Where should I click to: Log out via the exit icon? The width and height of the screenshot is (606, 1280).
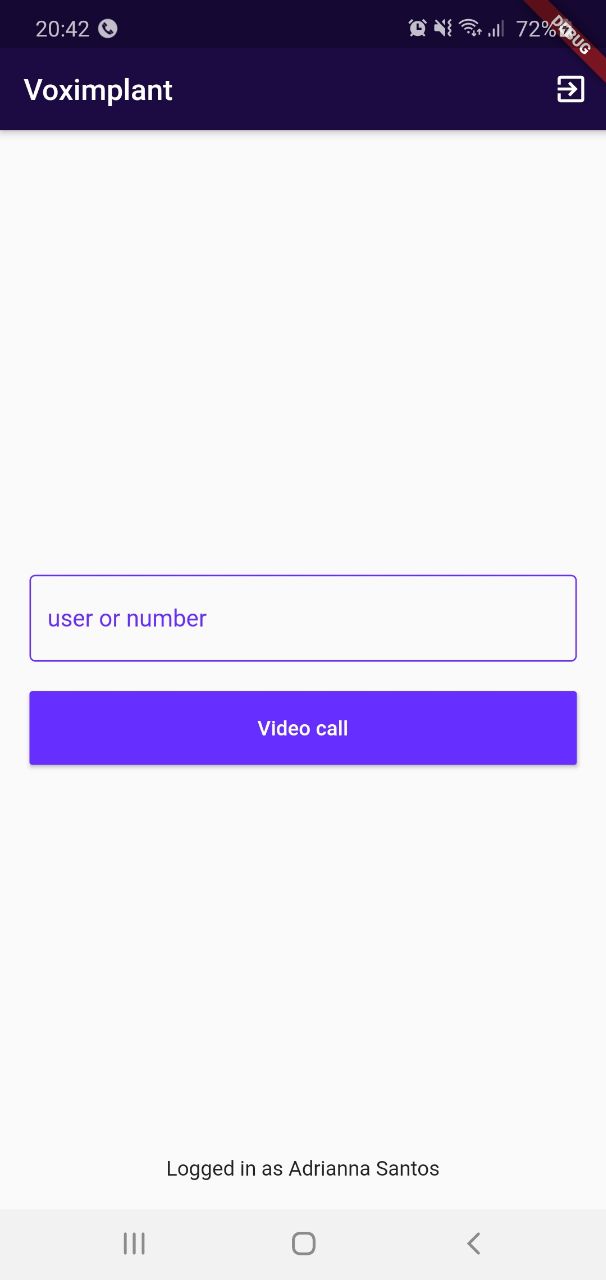(x=570, y=89)
